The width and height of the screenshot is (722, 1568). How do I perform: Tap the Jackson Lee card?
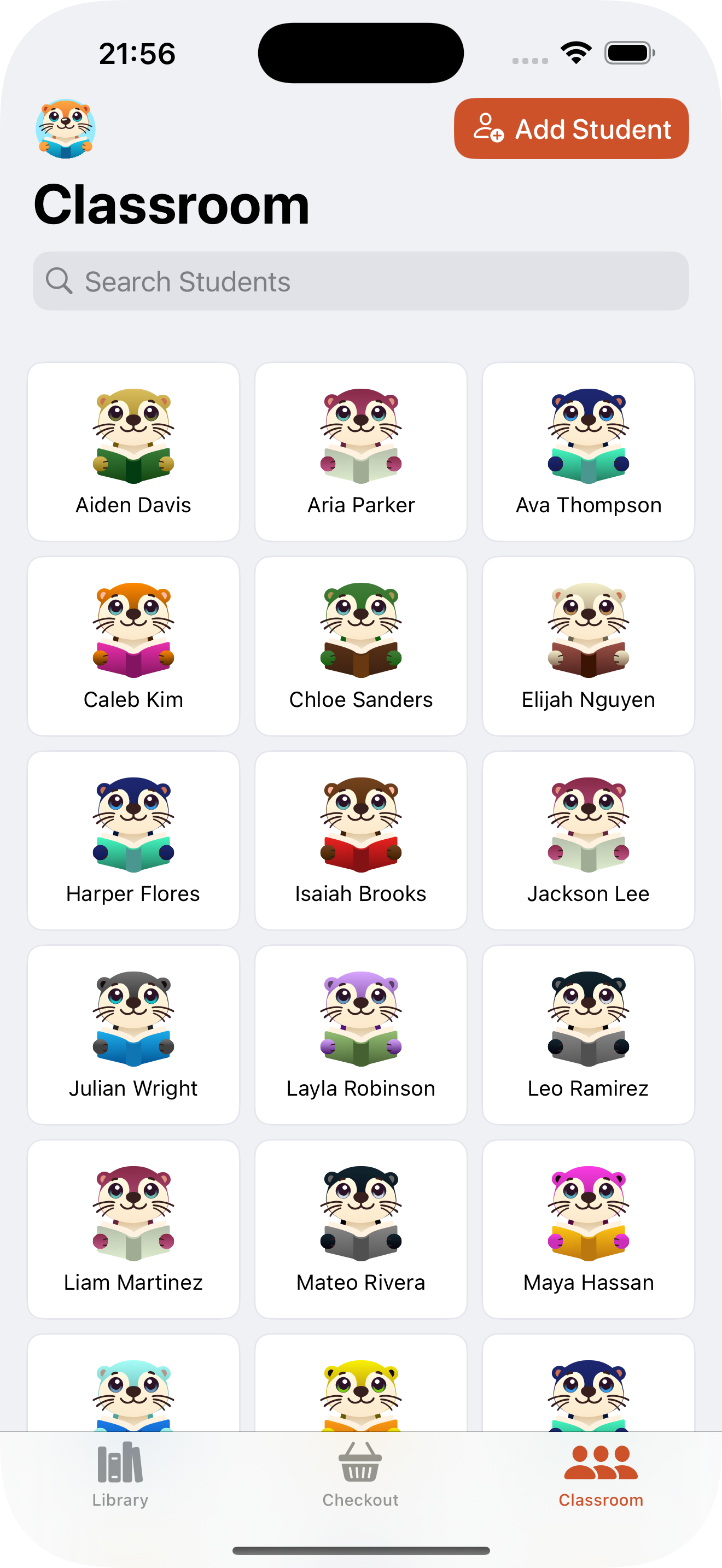click(x=588, y=840)
